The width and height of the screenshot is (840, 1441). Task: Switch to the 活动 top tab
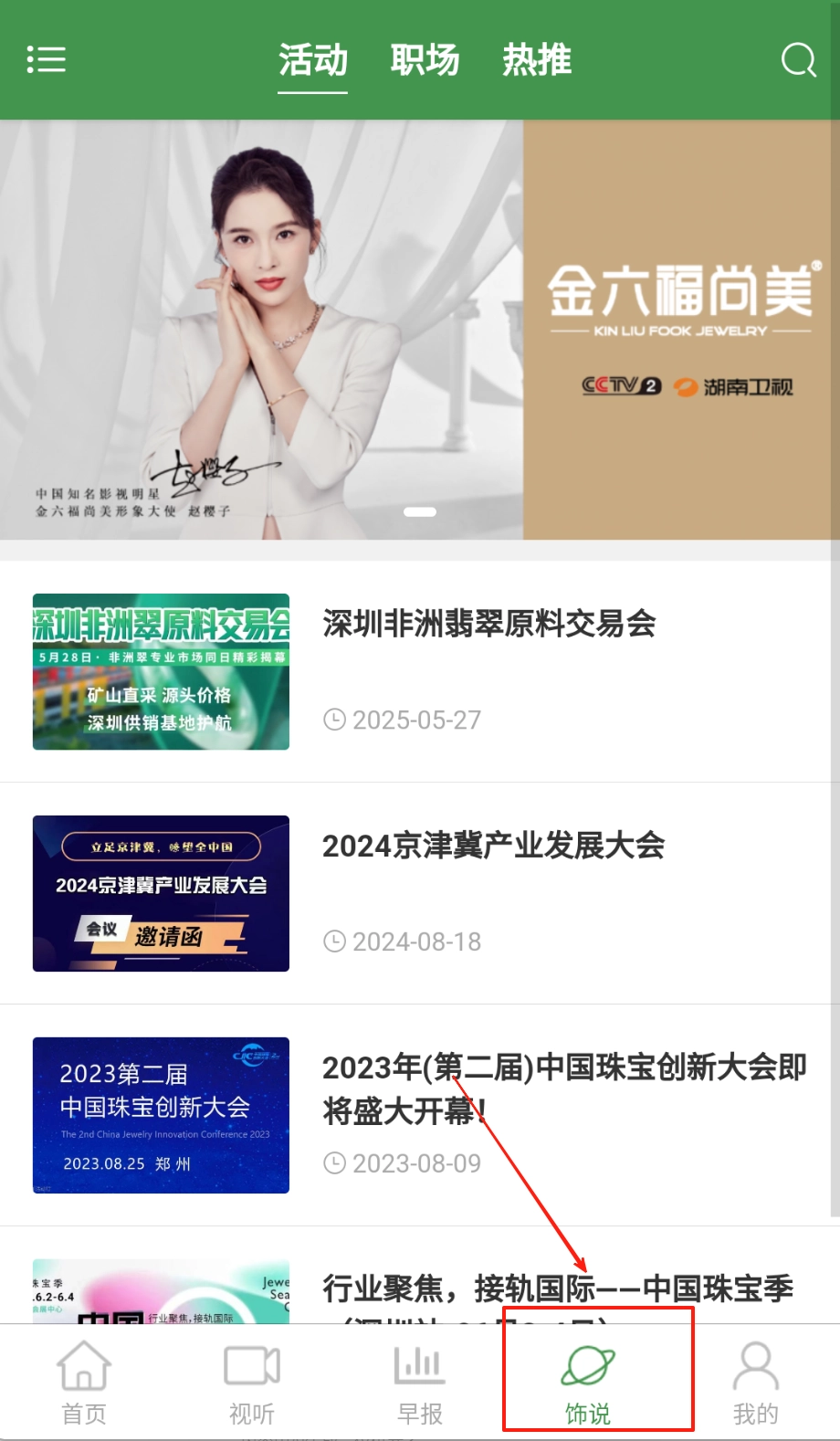click(313, 60)
